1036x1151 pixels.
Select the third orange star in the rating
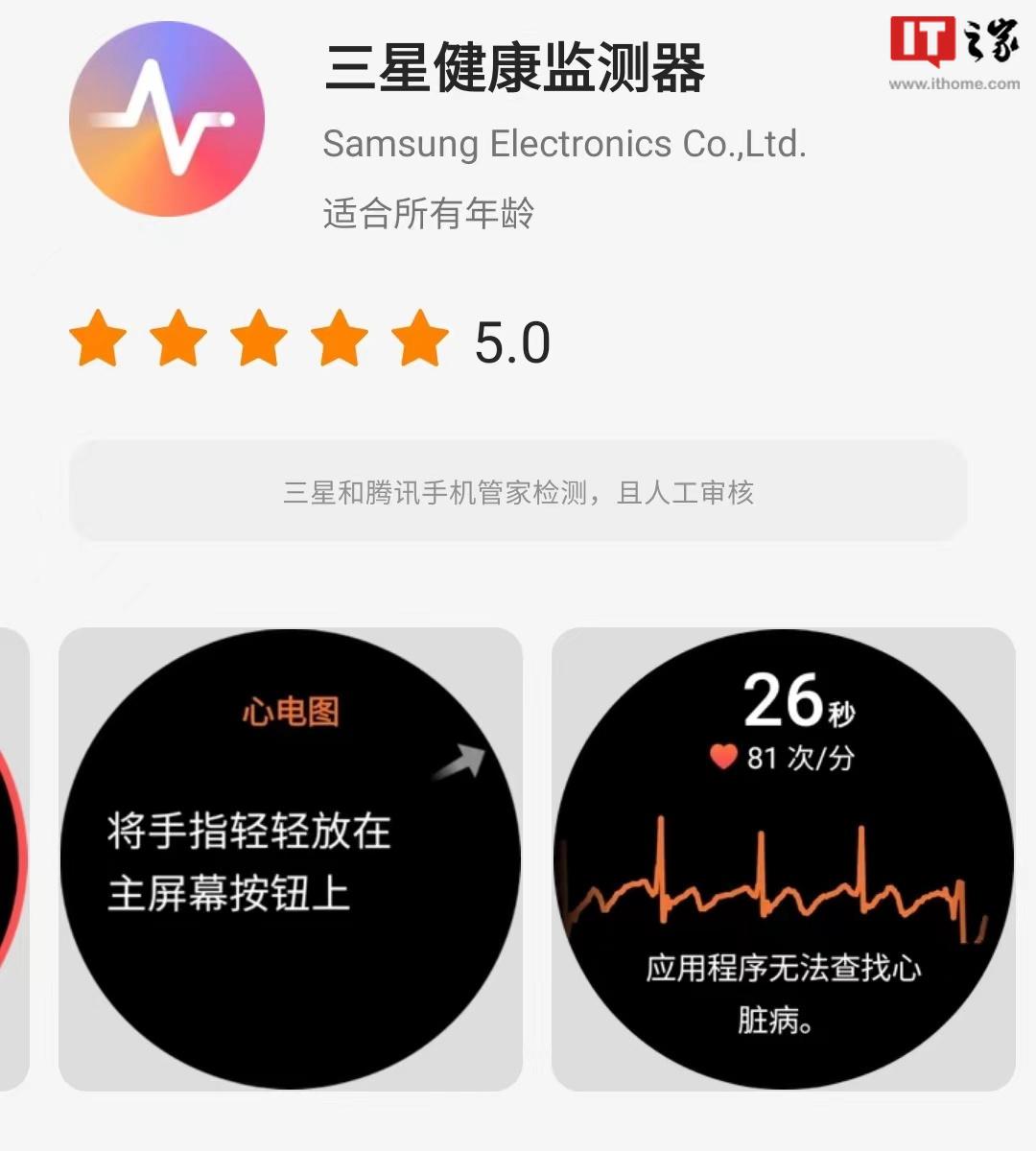(x=257, y=341)
